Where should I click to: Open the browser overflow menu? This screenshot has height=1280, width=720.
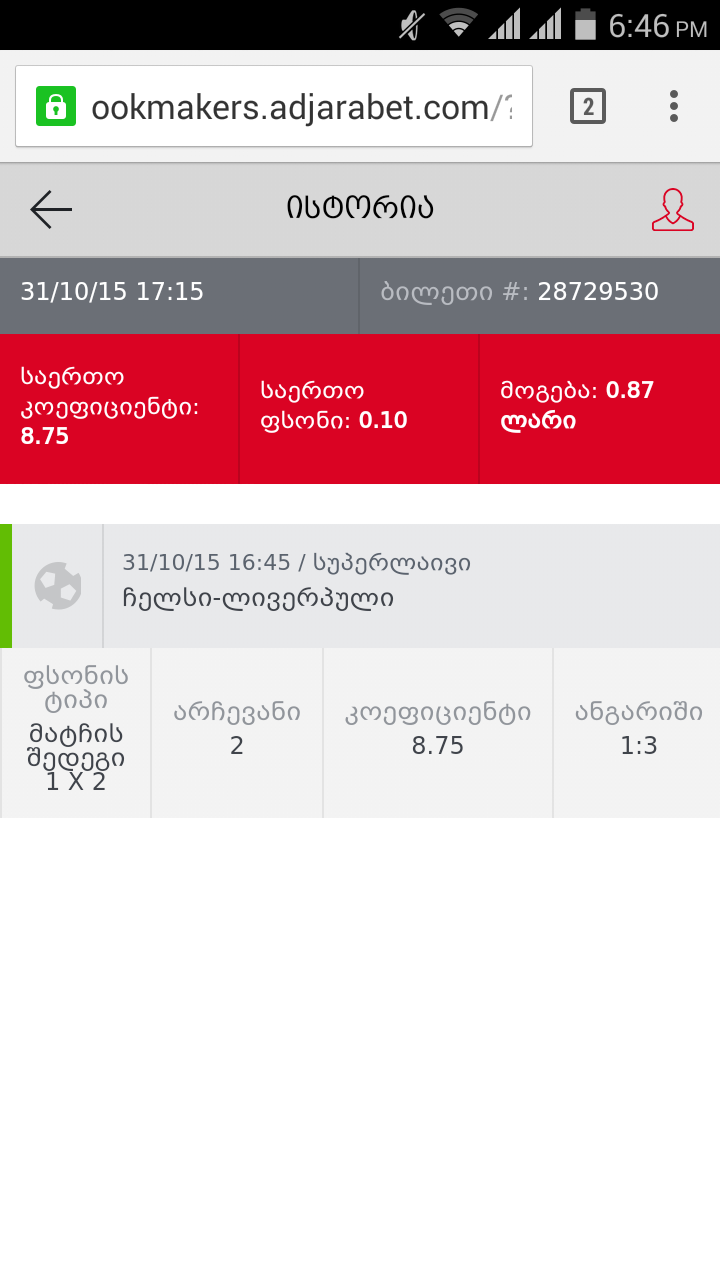pos(673,106)
